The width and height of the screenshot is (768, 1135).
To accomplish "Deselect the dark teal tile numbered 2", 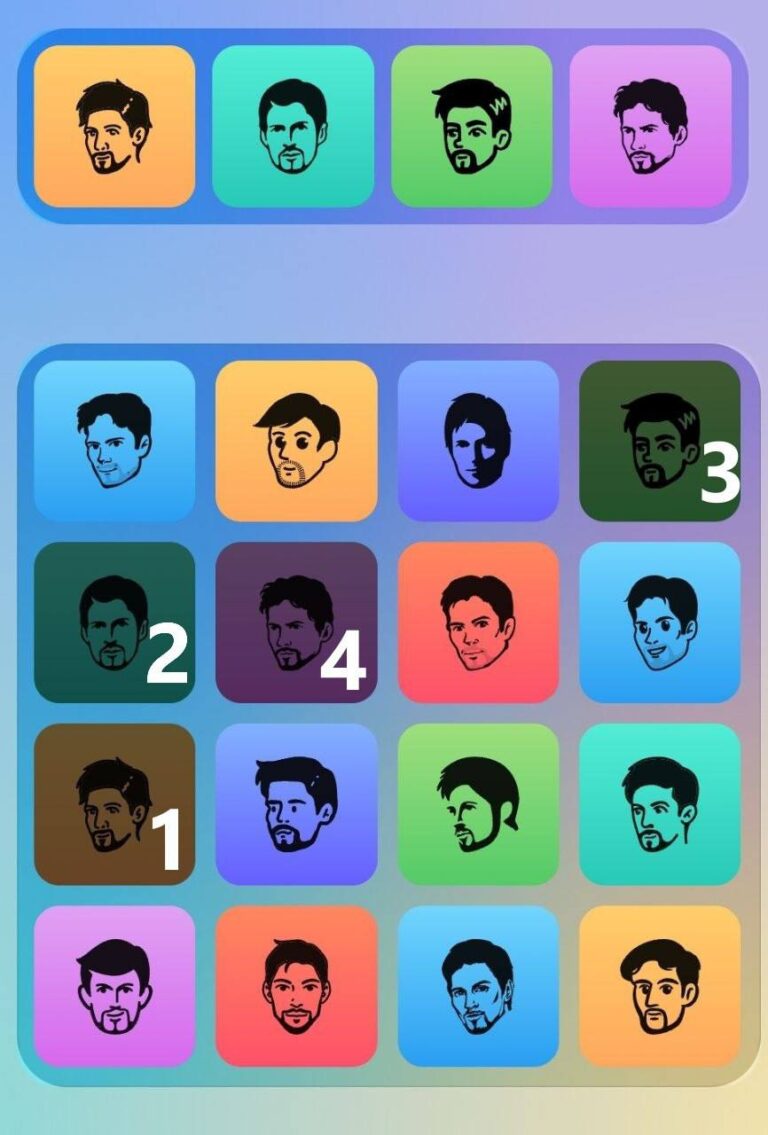I will pos(114,622).
